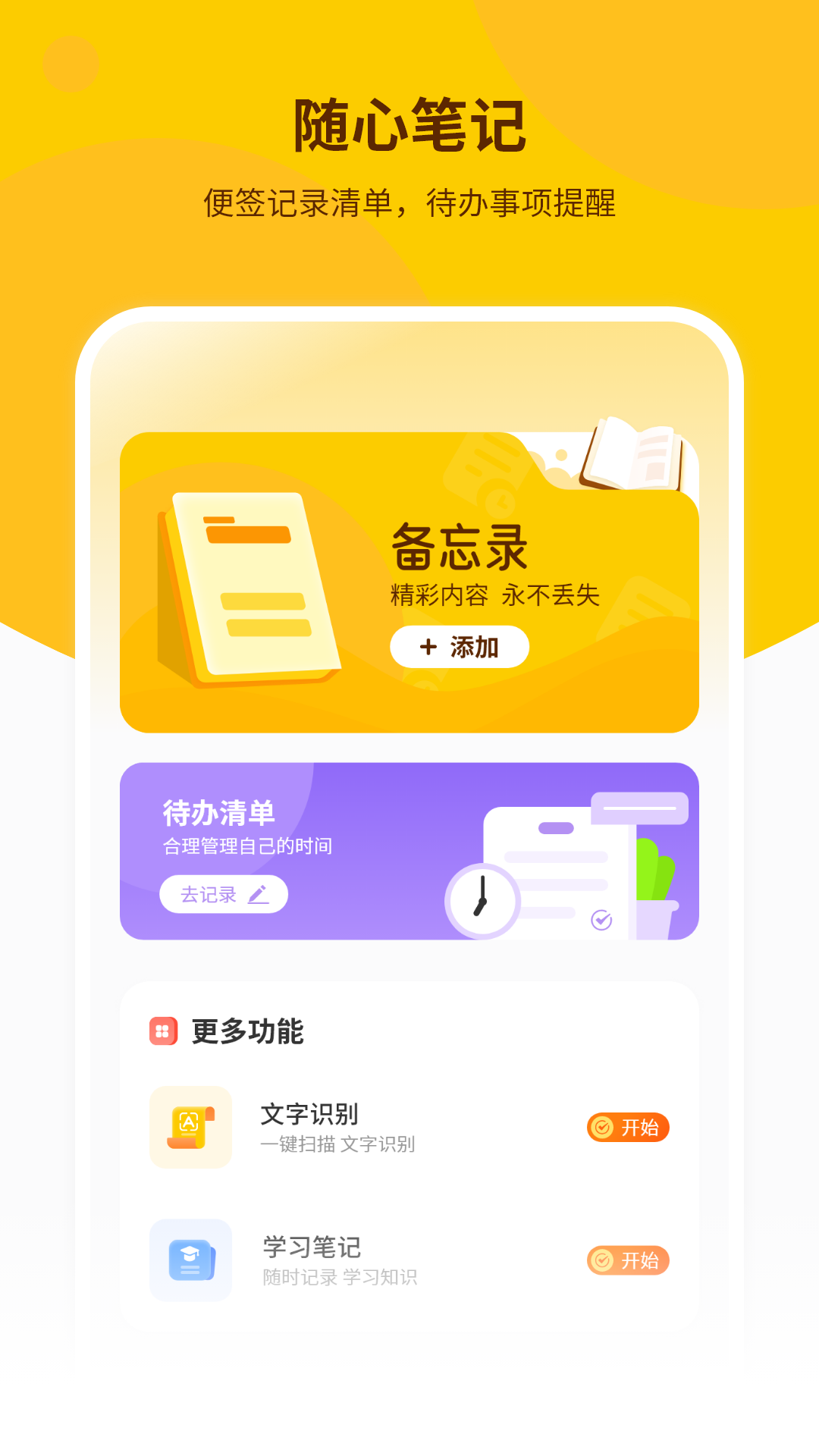Click the orange checkmark badge next to 文字识别 开始
The image size is (819, 1456).
[x=603, y=1128]
